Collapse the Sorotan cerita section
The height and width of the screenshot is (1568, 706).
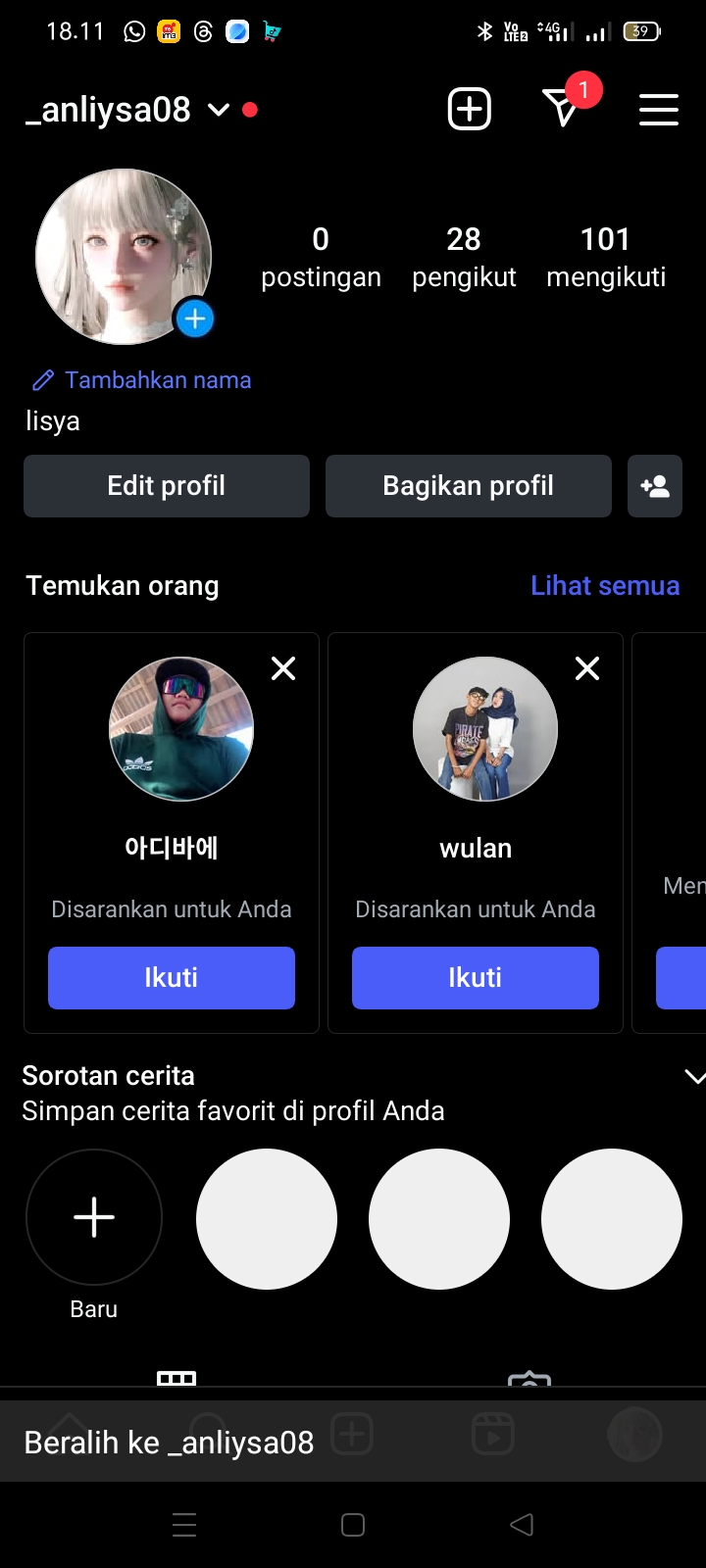693,1077
